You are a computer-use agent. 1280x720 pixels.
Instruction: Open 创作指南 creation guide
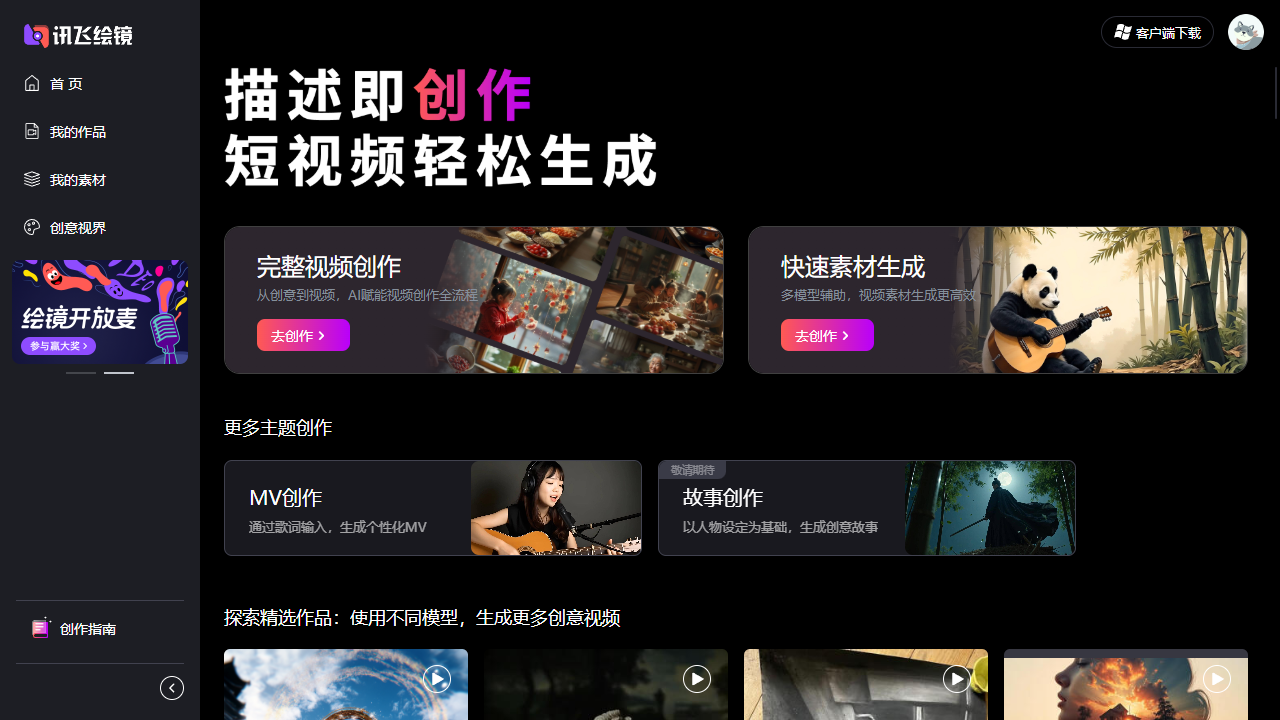coord(87,629)
